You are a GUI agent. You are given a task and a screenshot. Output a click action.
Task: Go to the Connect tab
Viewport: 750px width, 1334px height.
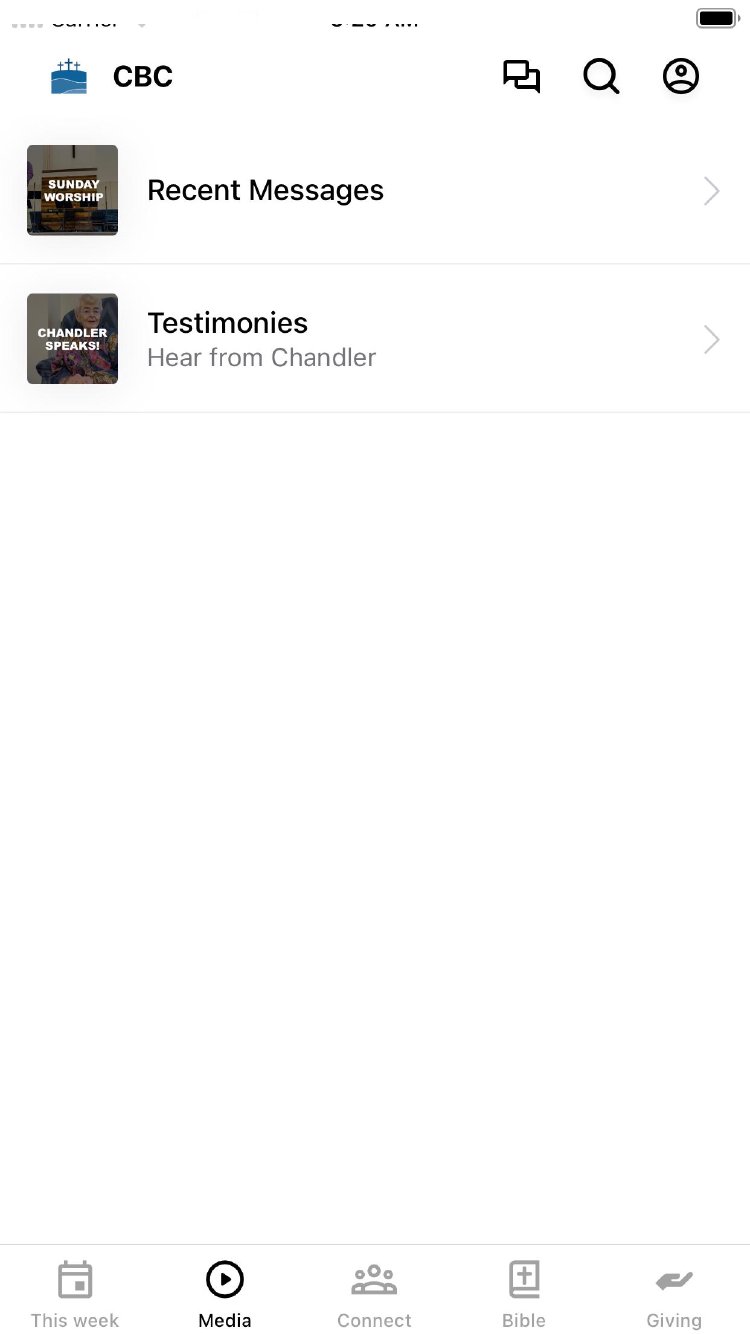click(x=374, y=1293)
